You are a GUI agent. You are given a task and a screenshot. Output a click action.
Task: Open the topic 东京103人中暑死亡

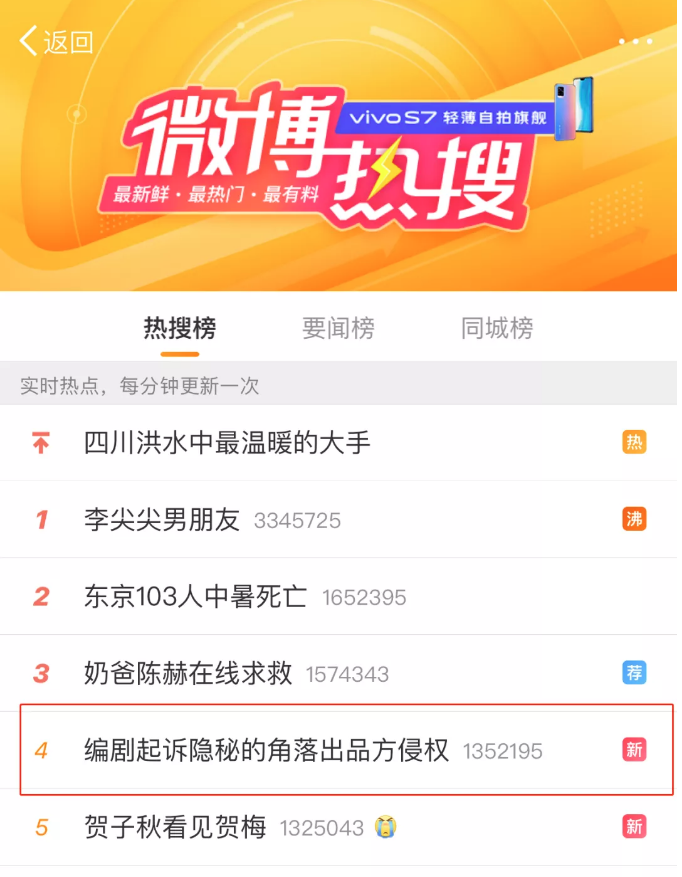(196, 597)
